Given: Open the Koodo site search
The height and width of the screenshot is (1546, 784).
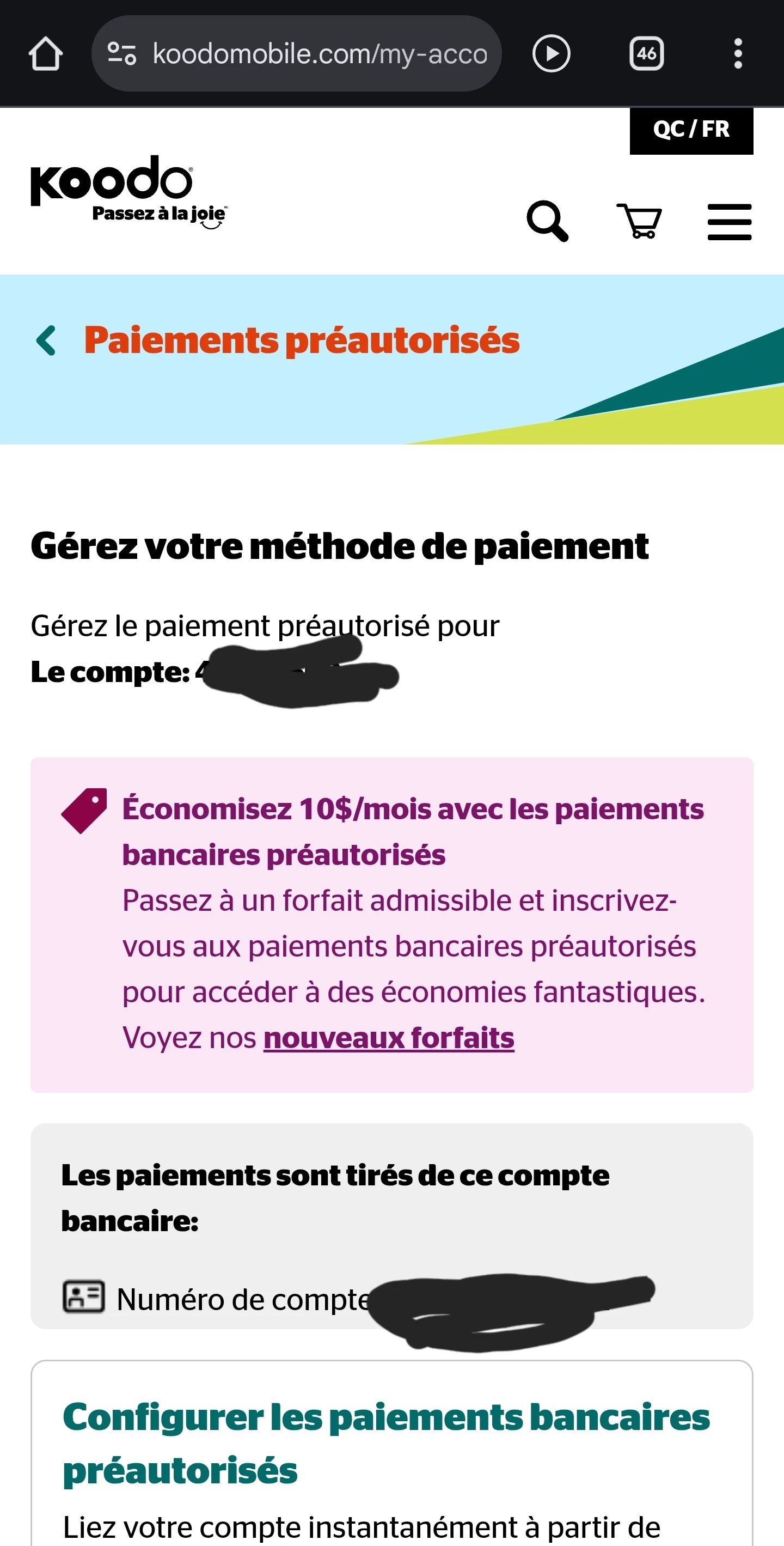Looking at the screenshot, I should (x=547, y=222).
